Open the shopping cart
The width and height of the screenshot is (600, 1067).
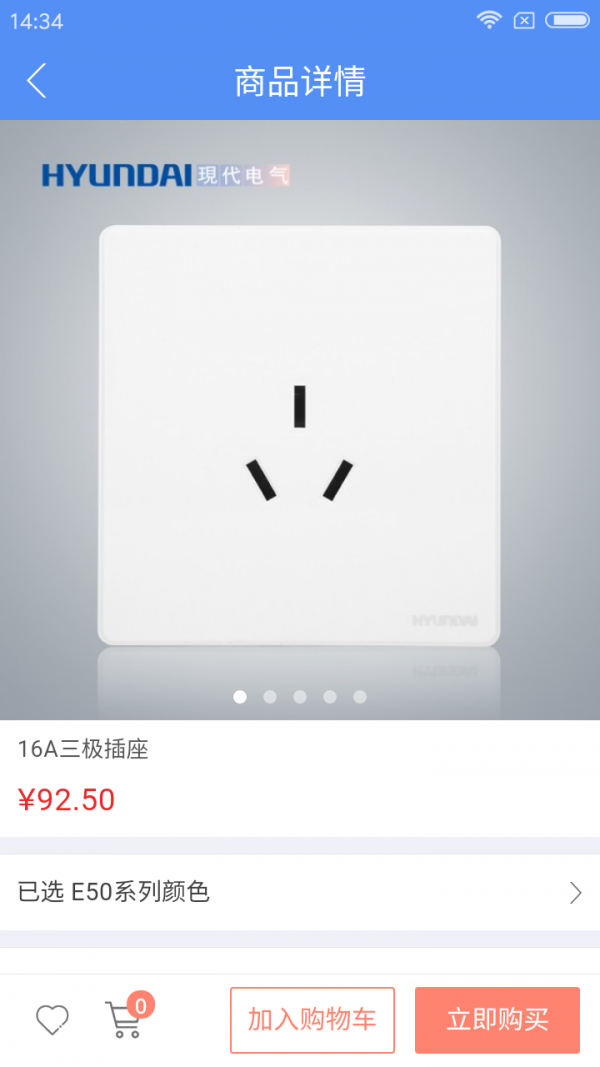pos(124,1019)
